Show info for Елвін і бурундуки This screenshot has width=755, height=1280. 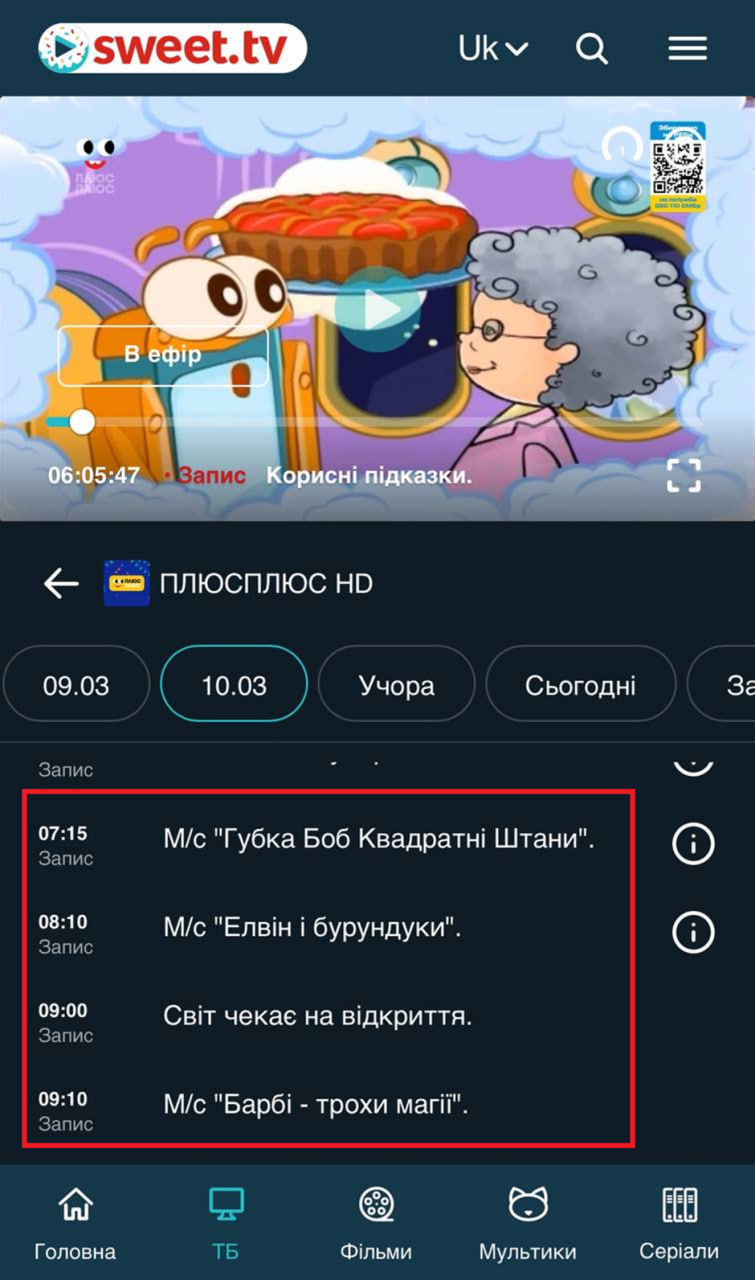pyautogui.click(x=692, y=931)
